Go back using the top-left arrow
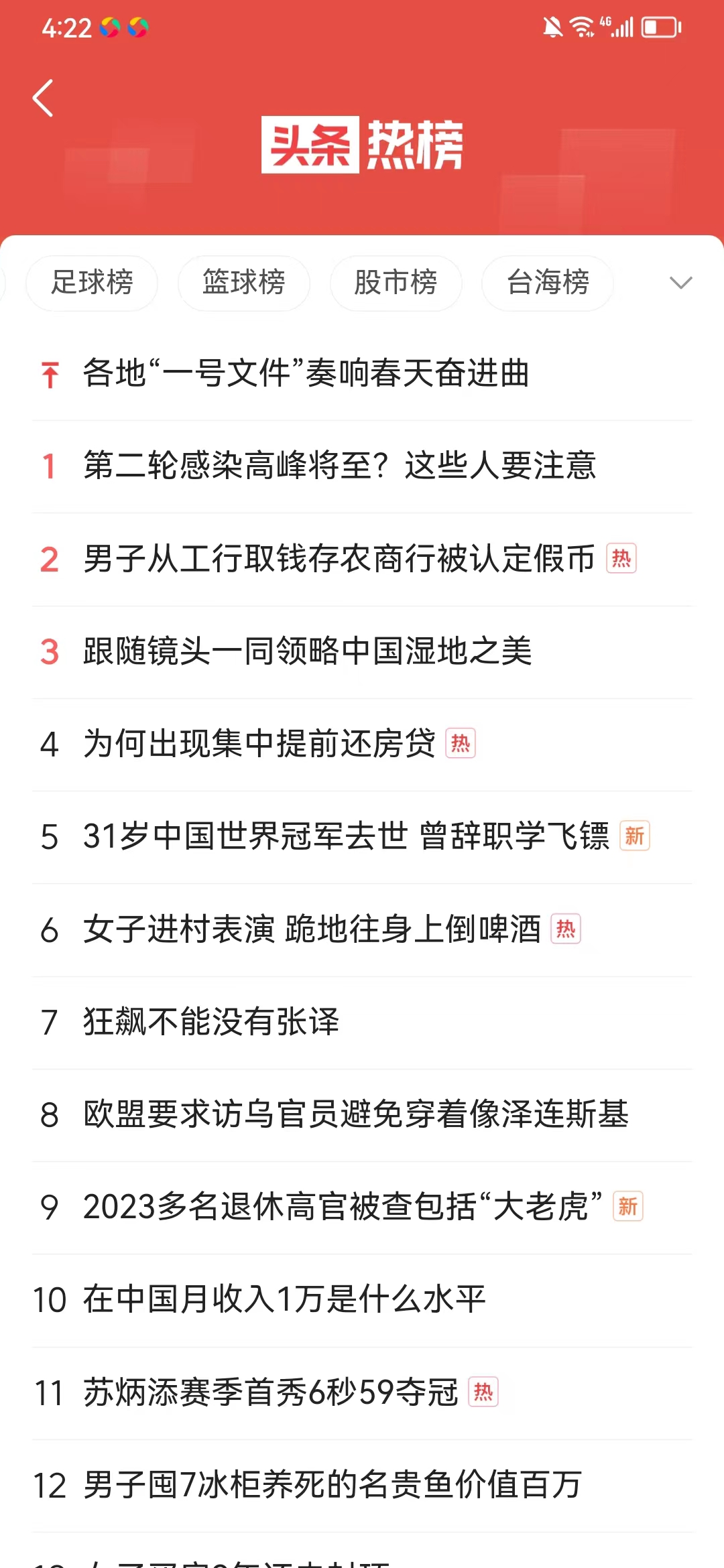Screen dimensions: 724x1568 tap(44, 99)
